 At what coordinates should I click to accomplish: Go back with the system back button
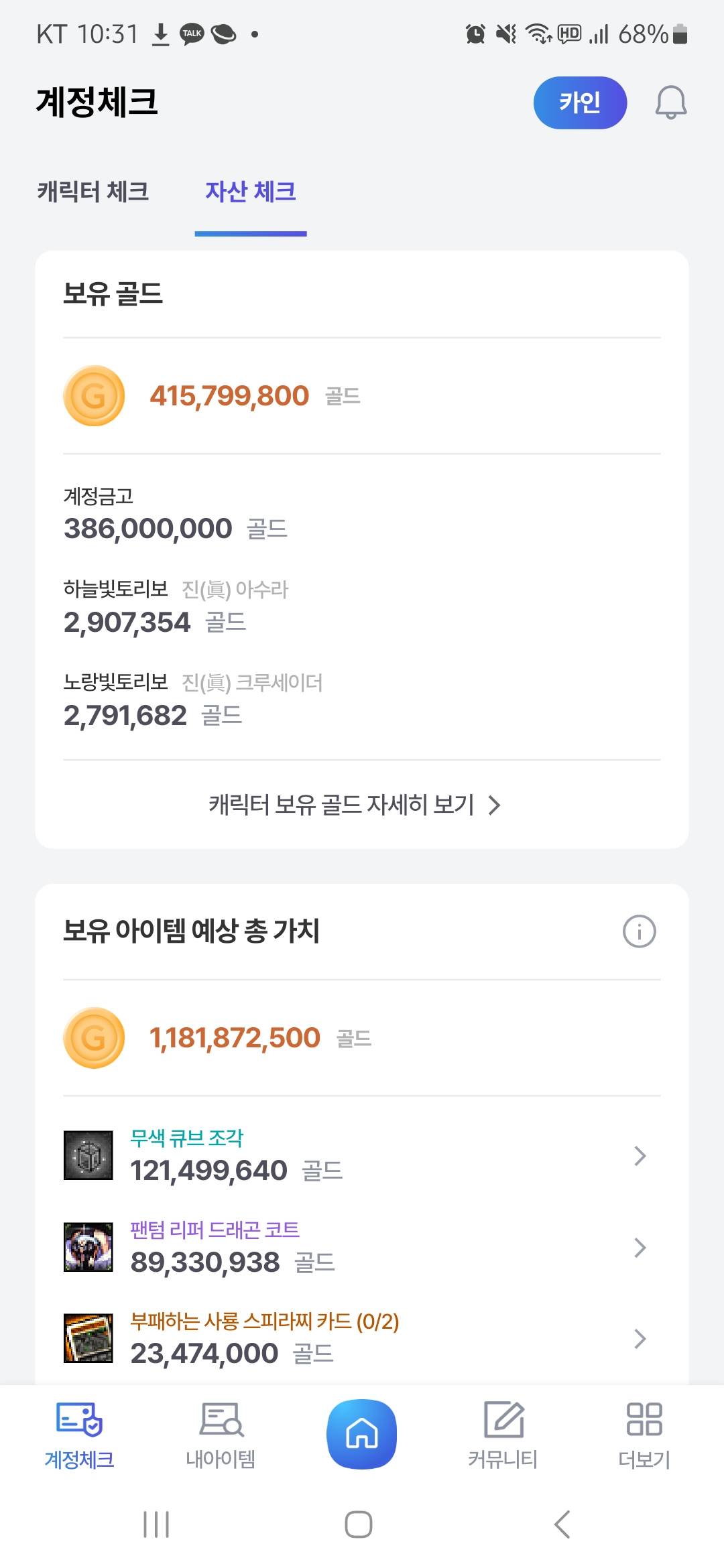click(562, 1524)
